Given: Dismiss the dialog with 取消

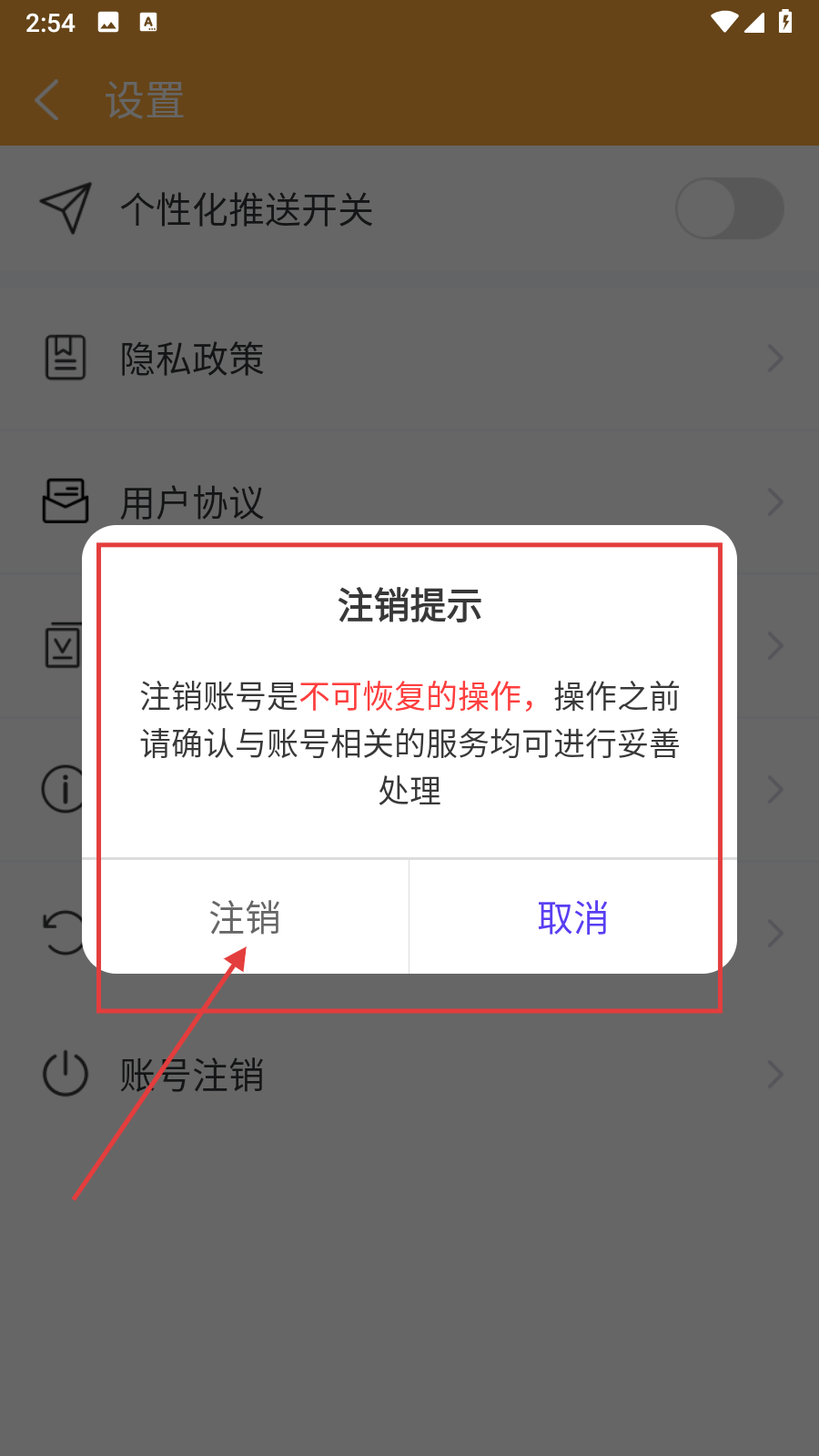Looking at the screenshot, I should click(x=572, y=917).
